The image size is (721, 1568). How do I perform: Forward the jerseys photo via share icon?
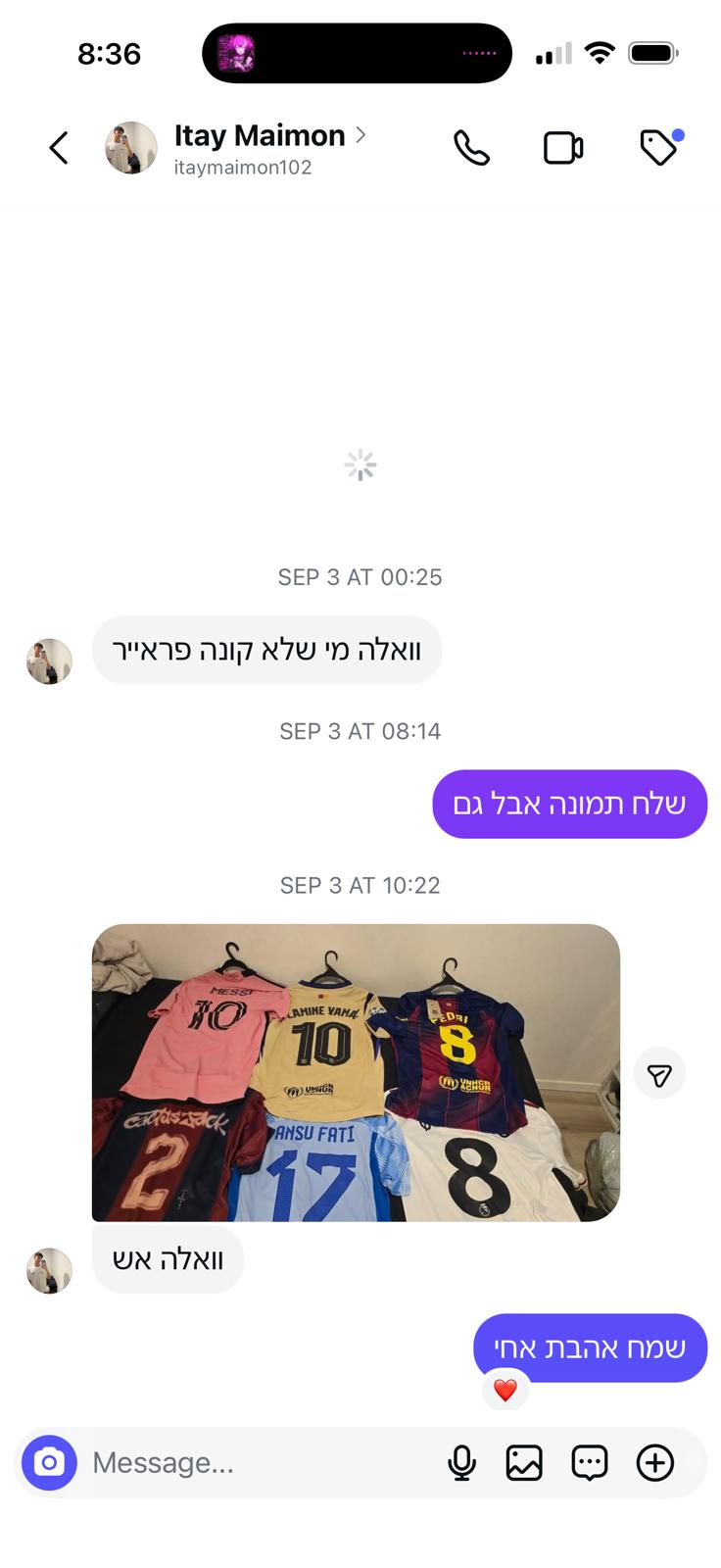[x=659, y=1074]
